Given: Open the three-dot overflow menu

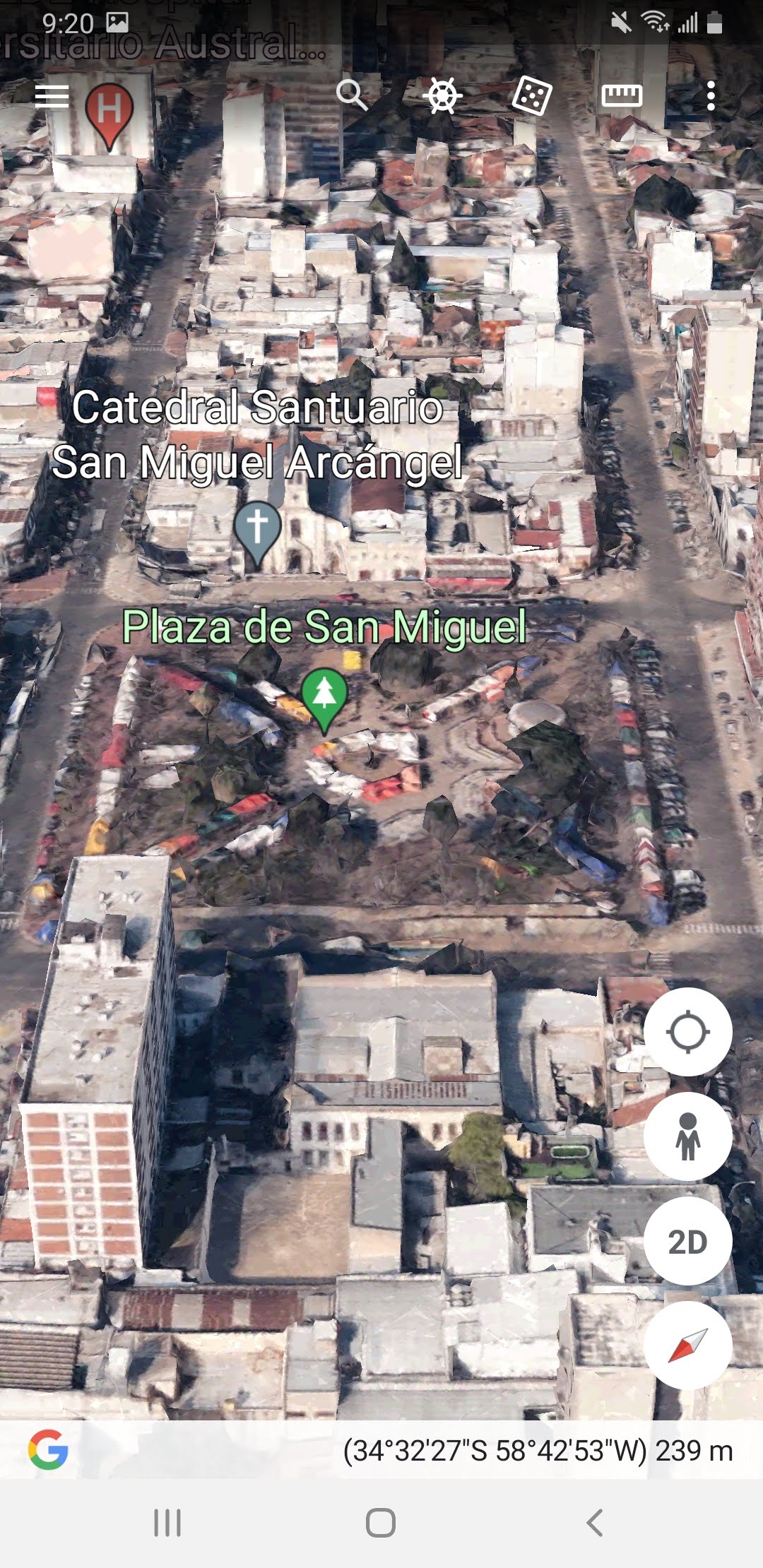Looking at the screenshot, I should (711, 95).
